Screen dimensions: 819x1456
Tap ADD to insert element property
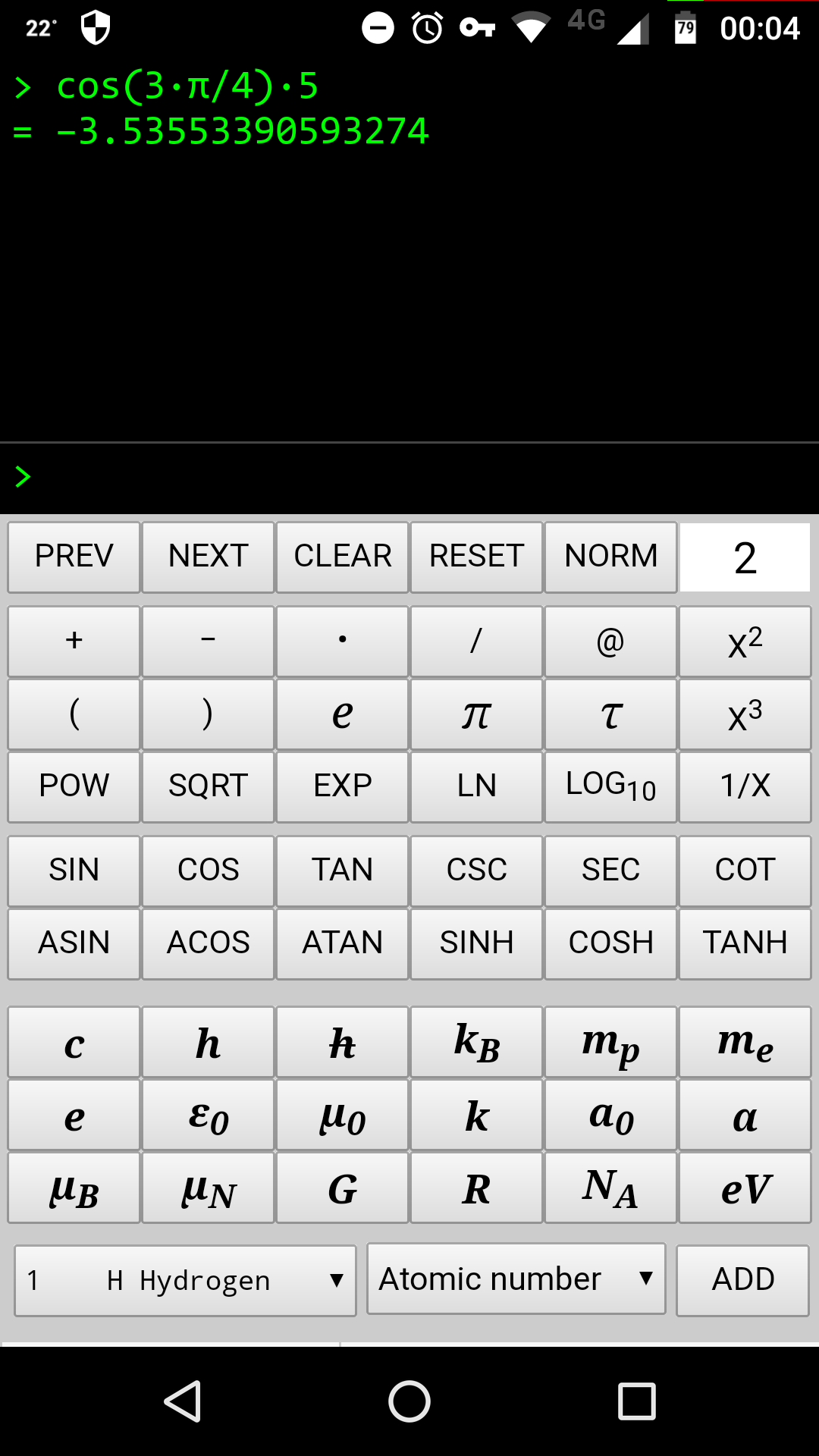(742, 1280)
